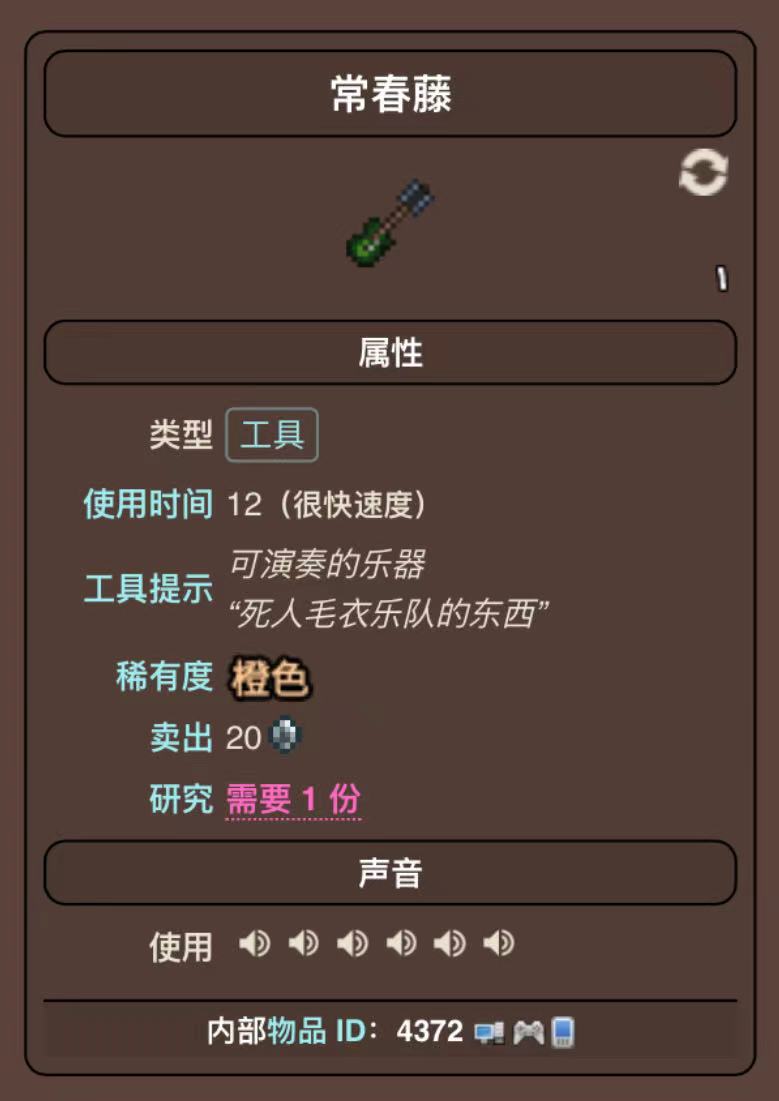Image resolution: width=779 pixels, height=1101 pixels.
Task: Tap the refresh arrows icon beside the item image
Action: pos(703,173)
